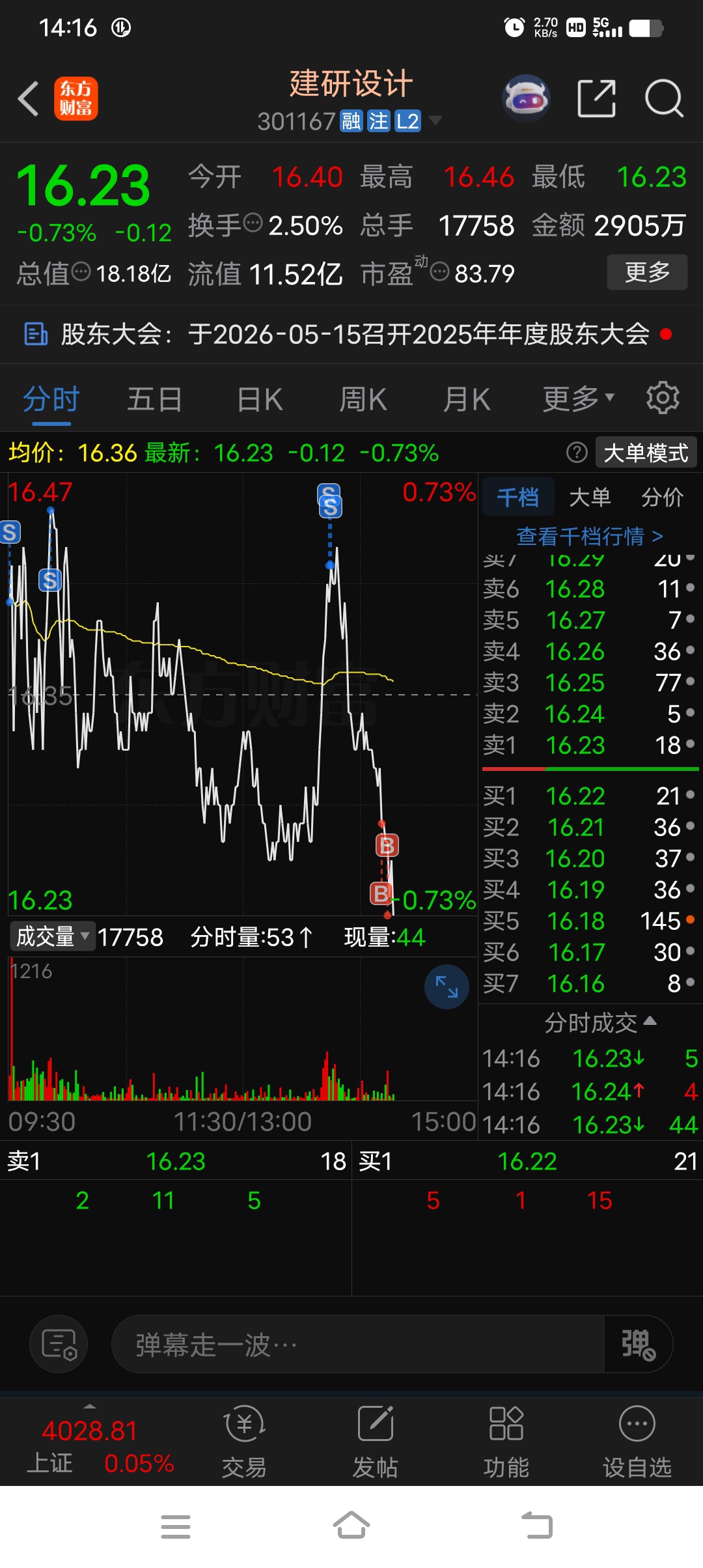The height and width of the screenshot is (1568, 703).
Task: Open chart settings gear icon
Action: coord(663,398)
